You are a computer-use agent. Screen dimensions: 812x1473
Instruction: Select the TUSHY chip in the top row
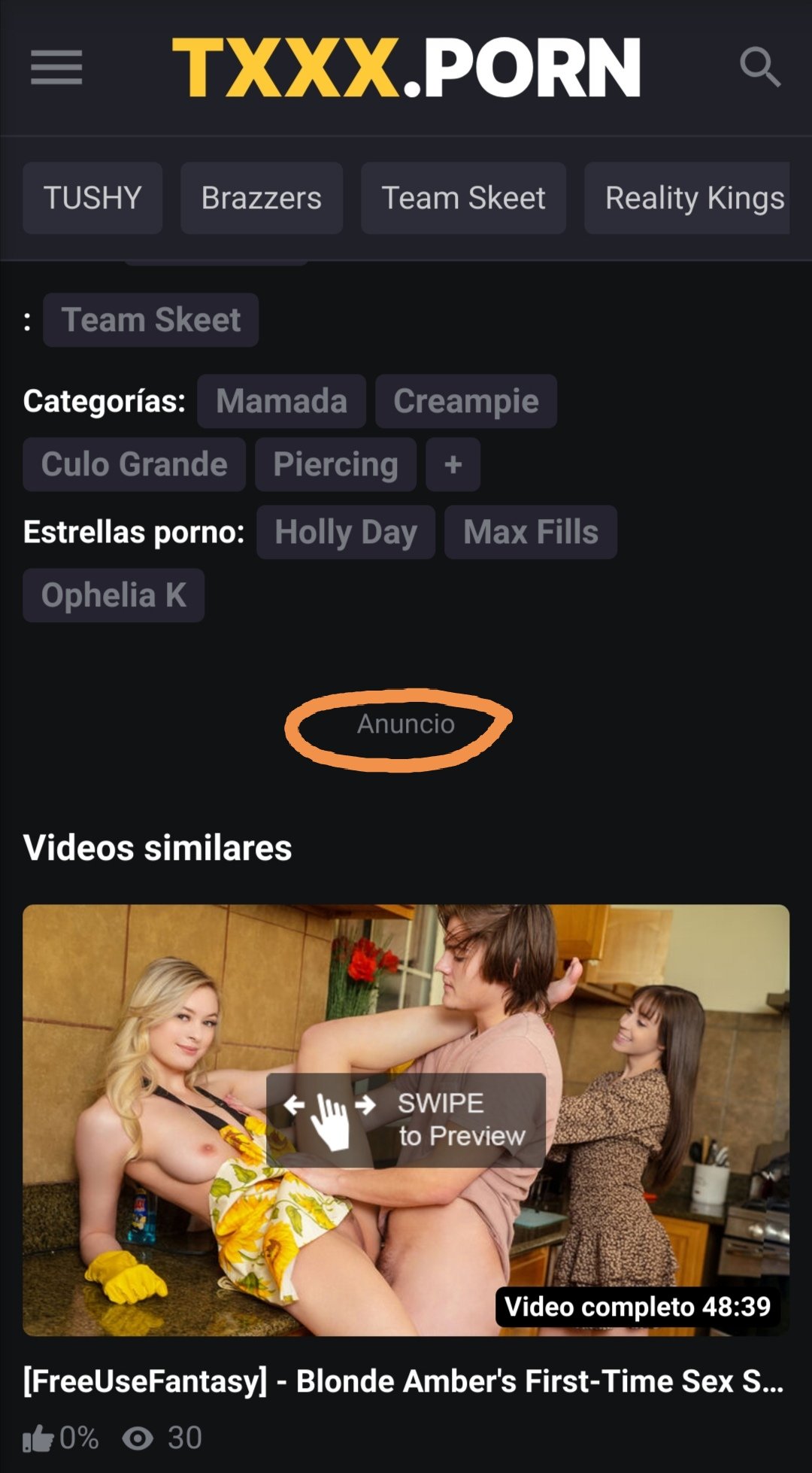[92, 198]
